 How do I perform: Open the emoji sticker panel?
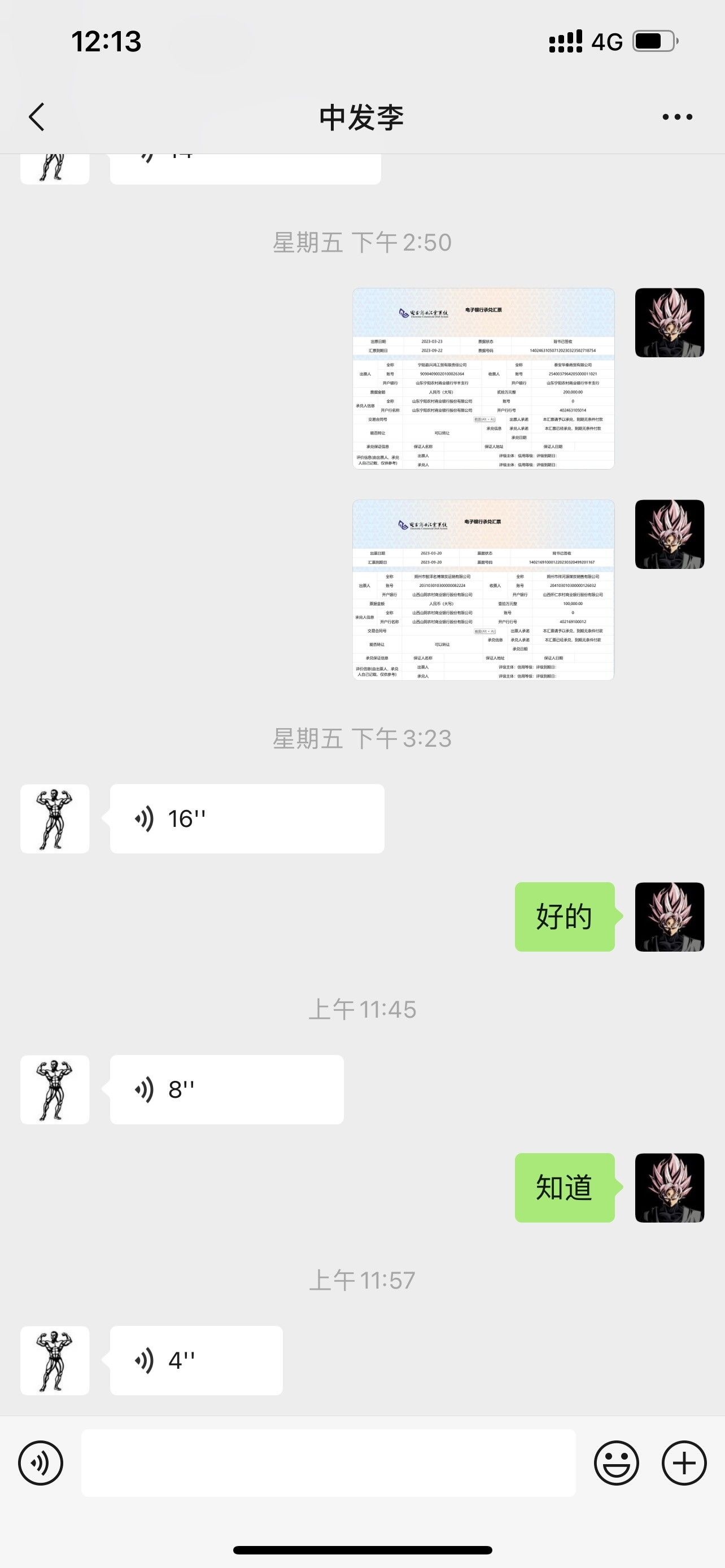click(617, 1464)
